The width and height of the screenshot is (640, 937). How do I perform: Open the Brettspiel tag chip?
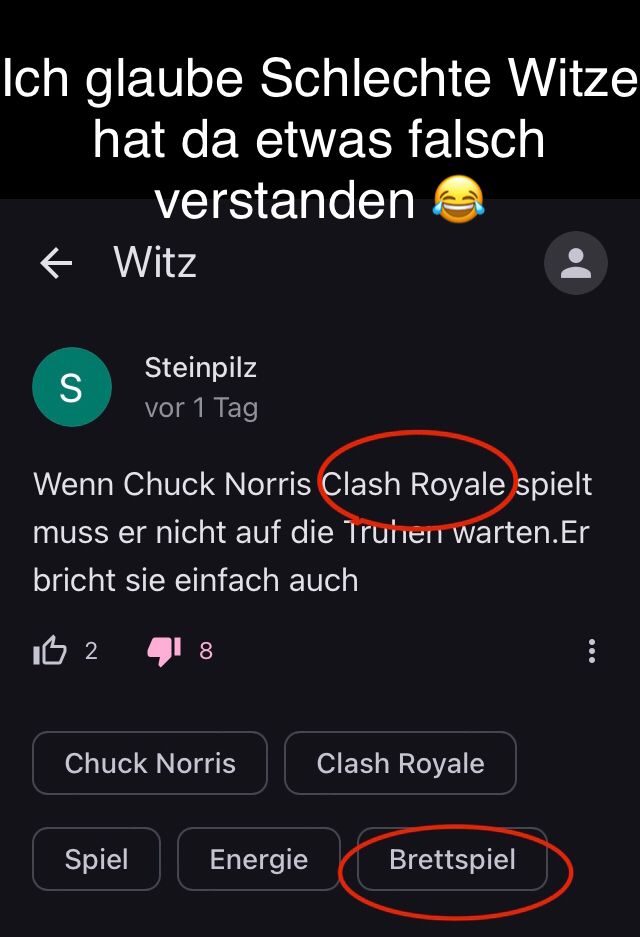[x=452, y=859]
